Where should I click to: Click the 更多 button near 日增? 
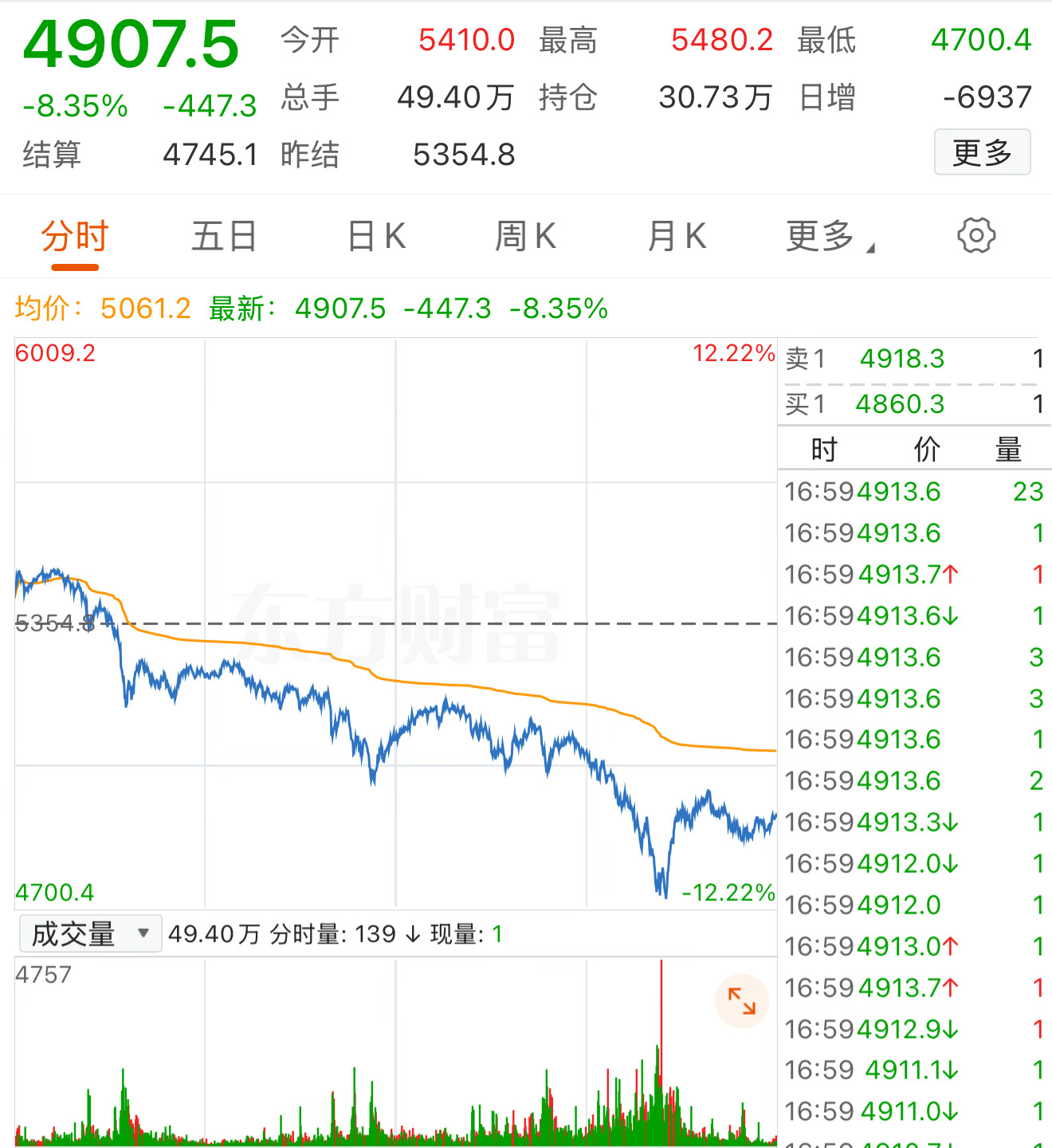coord(982,152)
